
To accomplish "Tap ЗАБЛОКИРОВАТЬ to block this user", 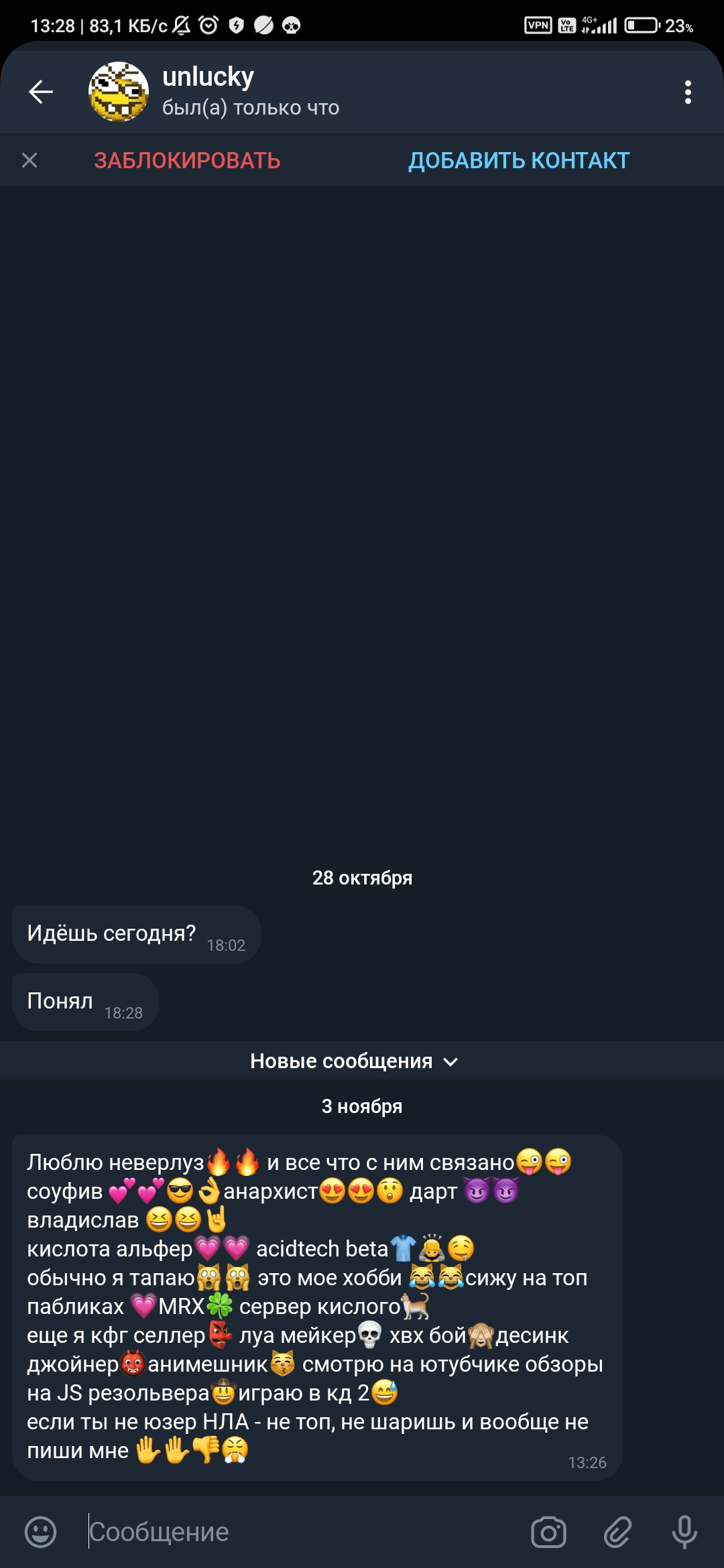I will pyautogui.click(x=187, y=161).
